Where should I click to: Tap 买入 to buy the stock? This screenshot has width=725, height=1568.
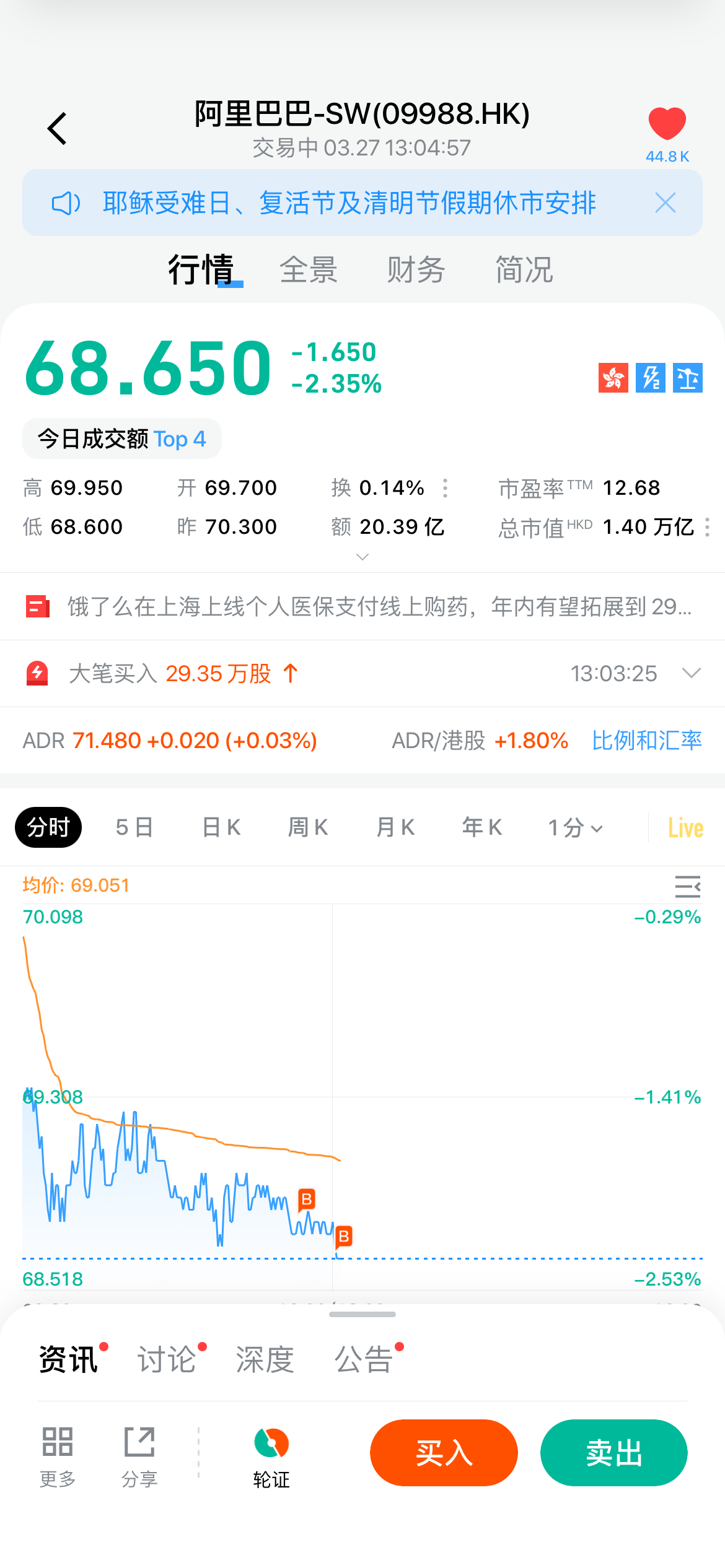pyautogui.click(x=444, y=1453)
